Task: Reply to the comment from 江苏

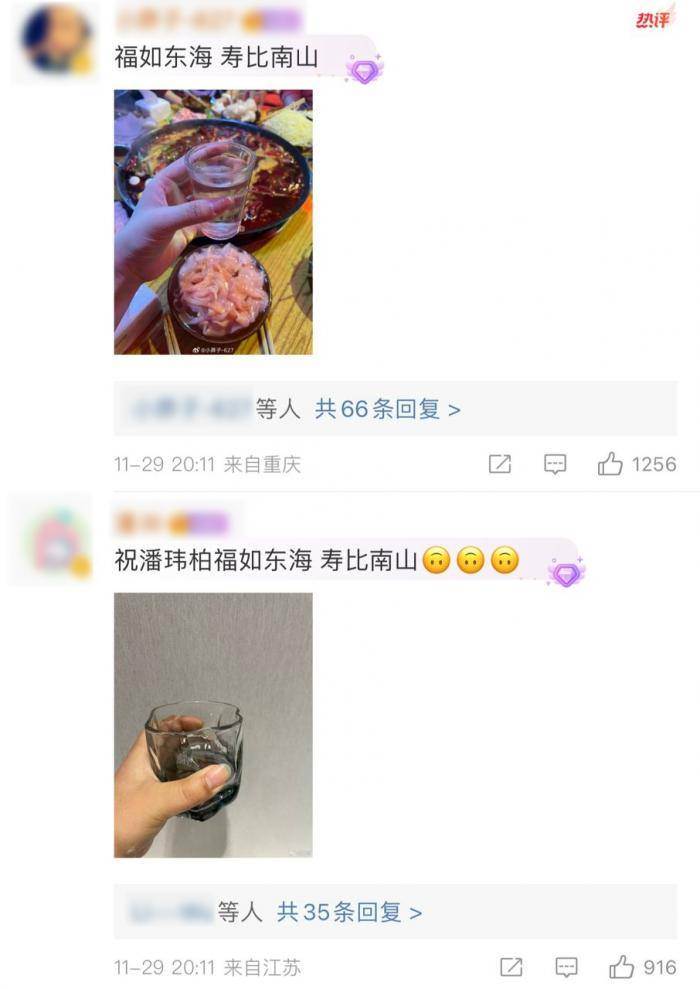Action: tap(566, 967)
